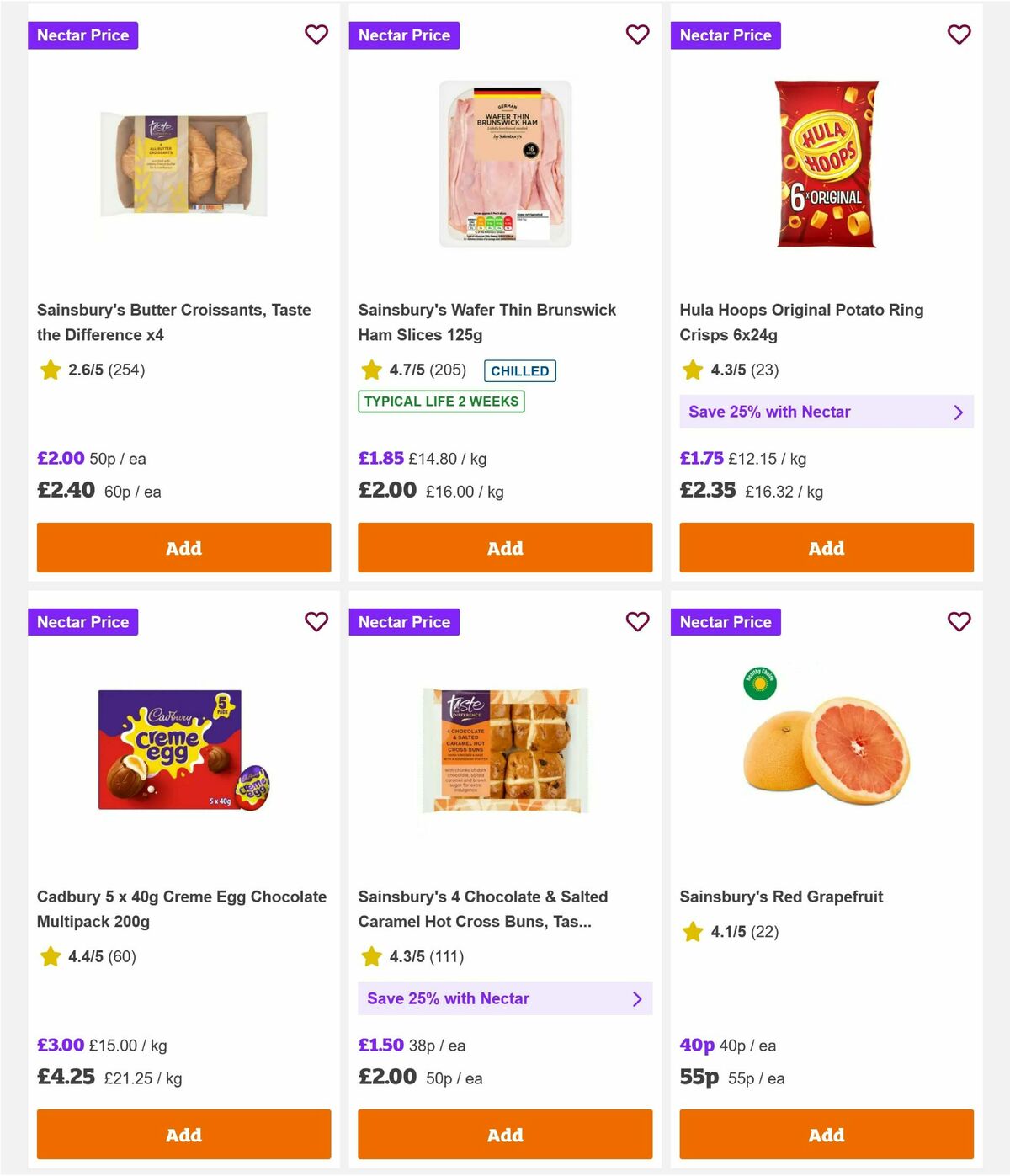Select the star icon beside Red Grapefruit rating
The width and height of the screenshot is (1010, 1176).
tap(693, 932)
